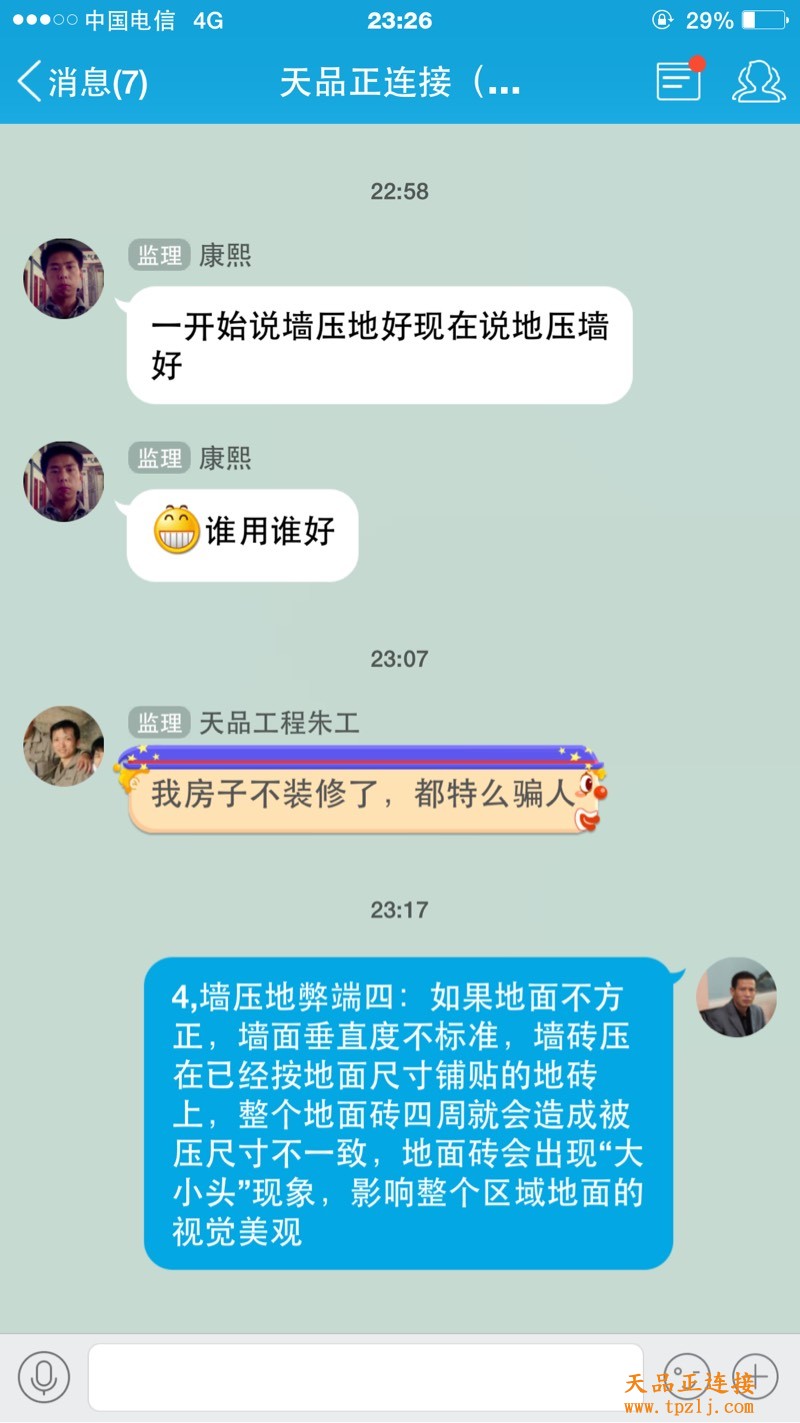This screenshot has height=1423, width=800.
Task: Go back to 消息 list
Action: 80,82
